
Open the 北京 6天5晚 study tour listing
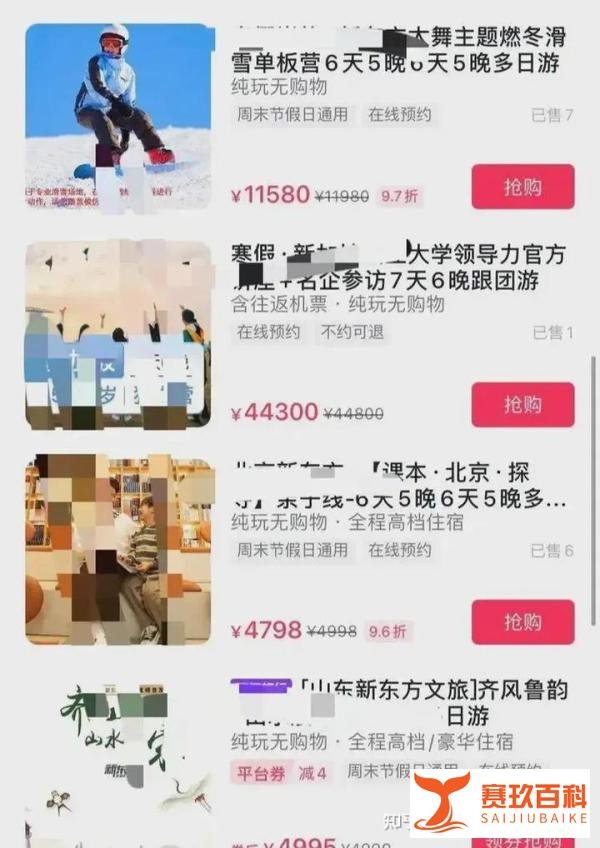tap(400, 486)
